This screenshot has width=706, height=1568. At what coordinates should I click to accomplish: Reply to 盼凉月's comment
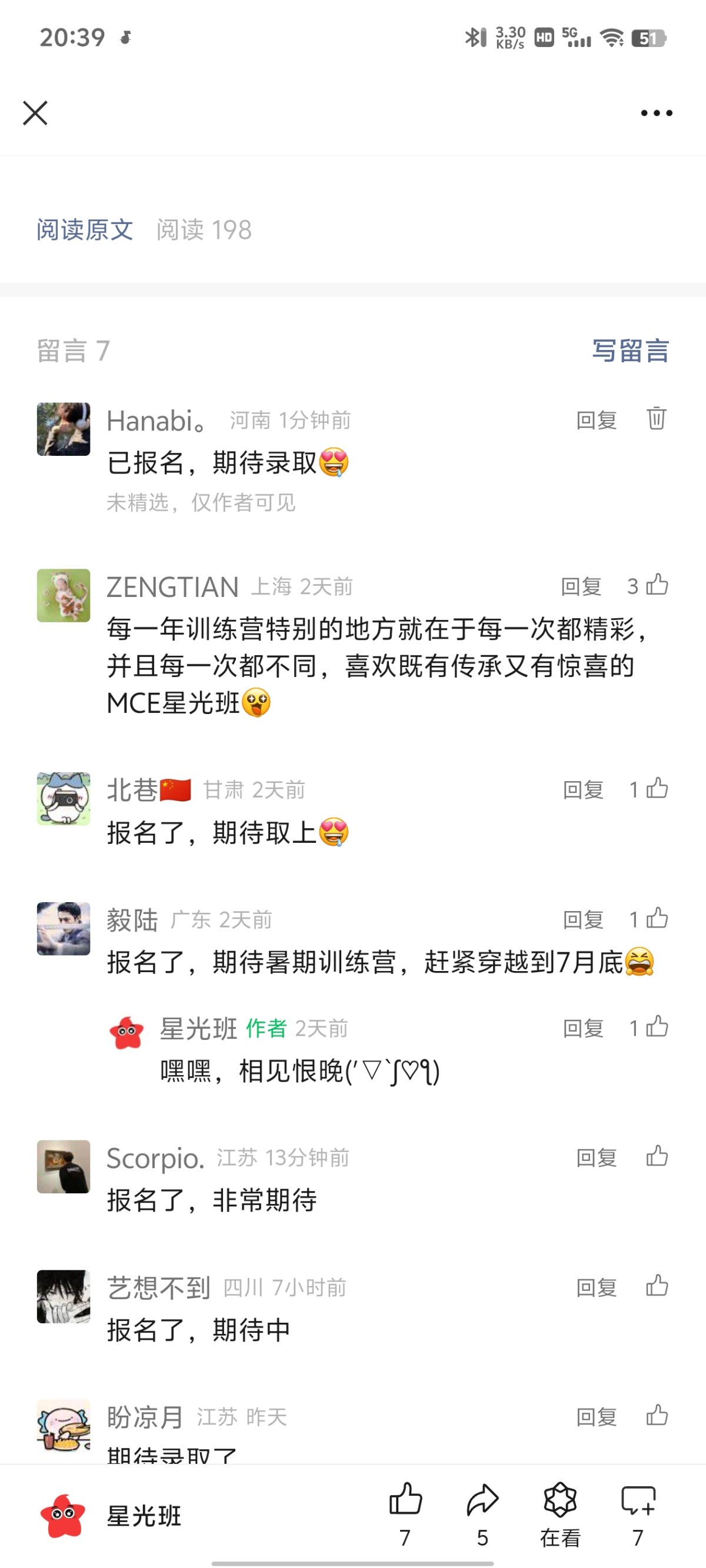point(597,1417)
